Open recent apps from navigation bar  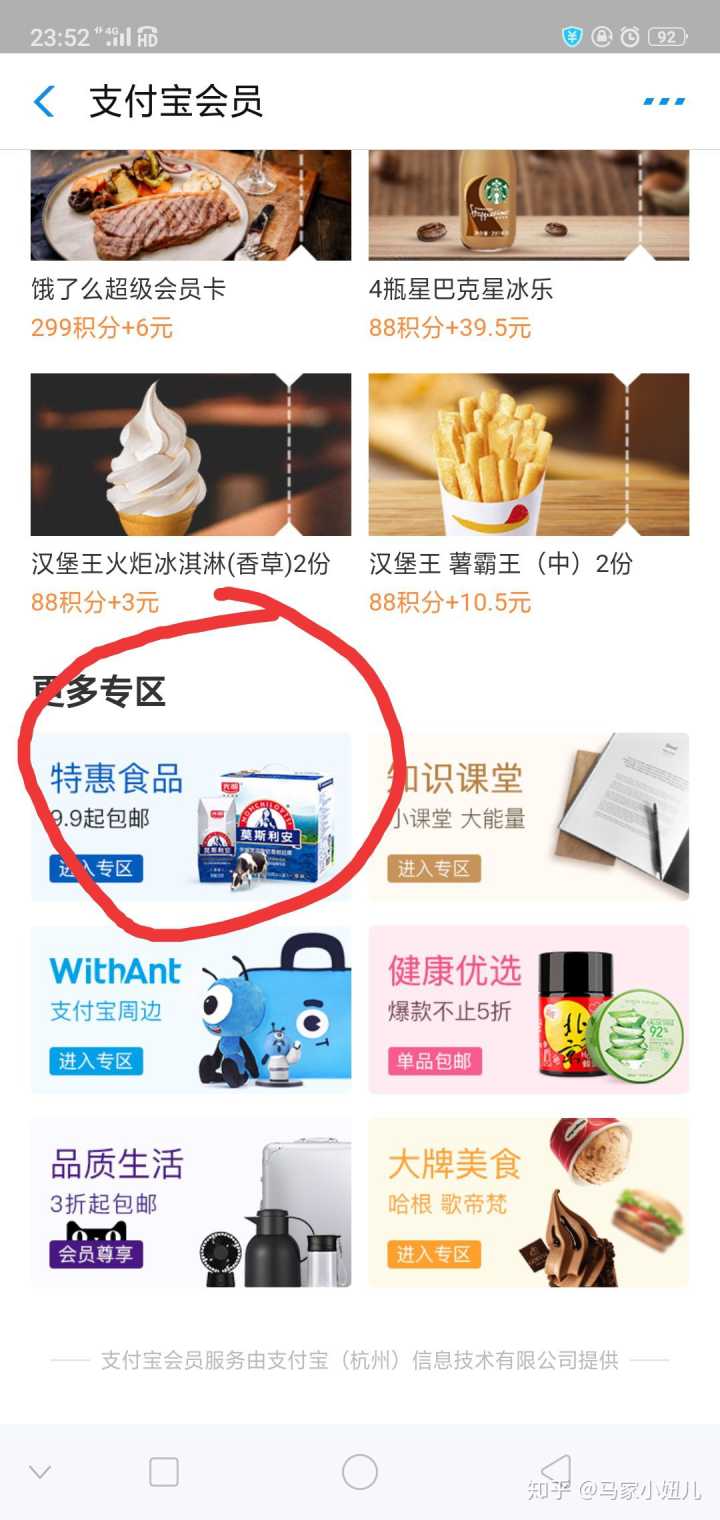click(x=164, y=1472)
